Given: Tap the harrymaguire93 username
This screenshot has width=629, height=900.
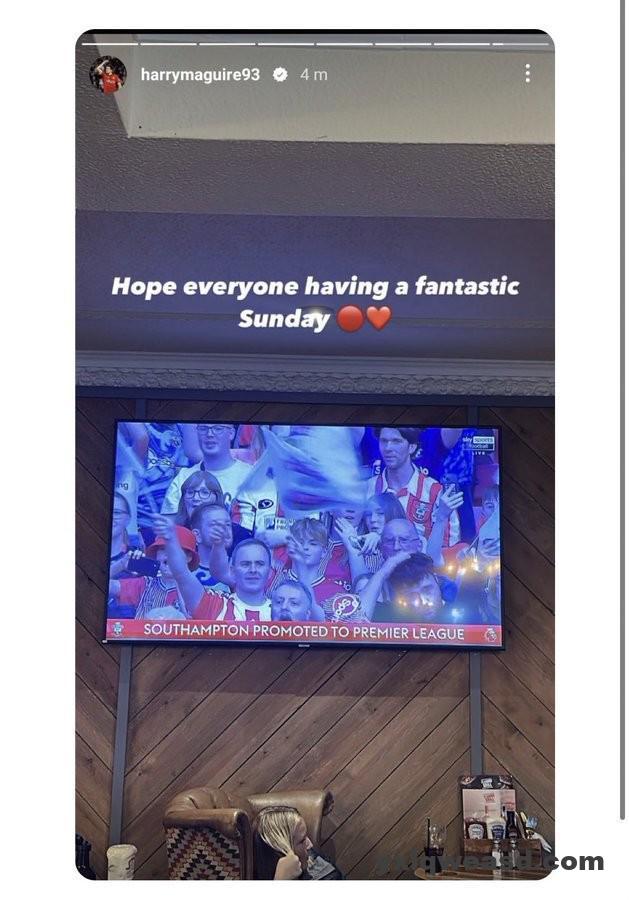Looking at the screenshot, I should (x=200, y=75).
